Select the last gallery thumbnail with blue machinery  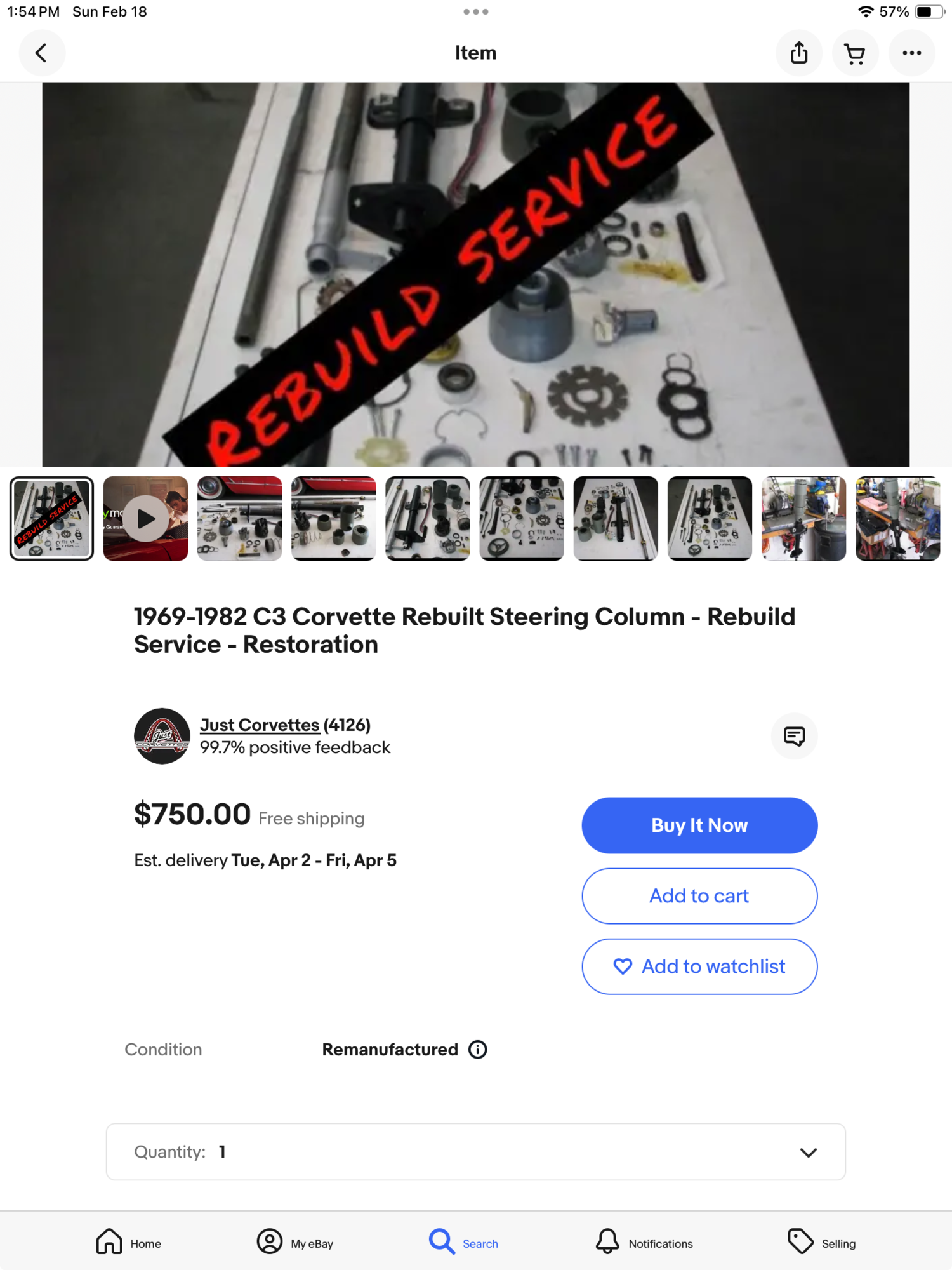point(897,519)
